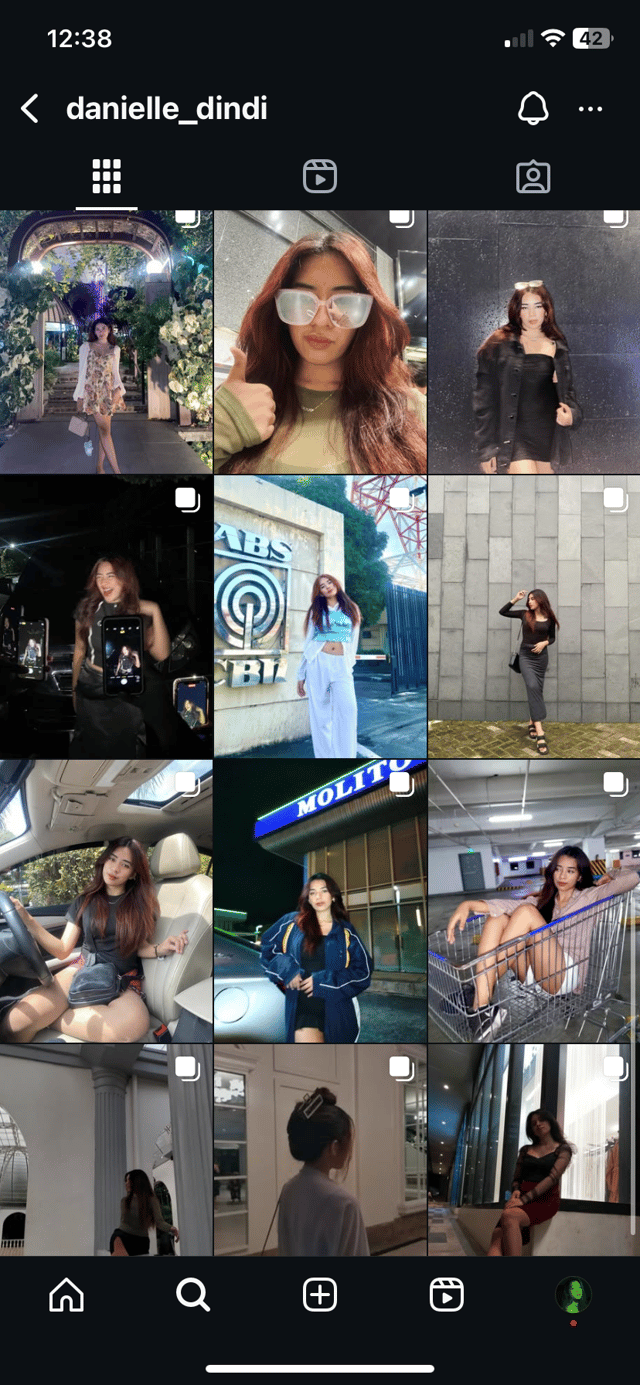Open the Reels feed in bottom bar
The width and height of the screenshot is (640, 1385).
446,1295
